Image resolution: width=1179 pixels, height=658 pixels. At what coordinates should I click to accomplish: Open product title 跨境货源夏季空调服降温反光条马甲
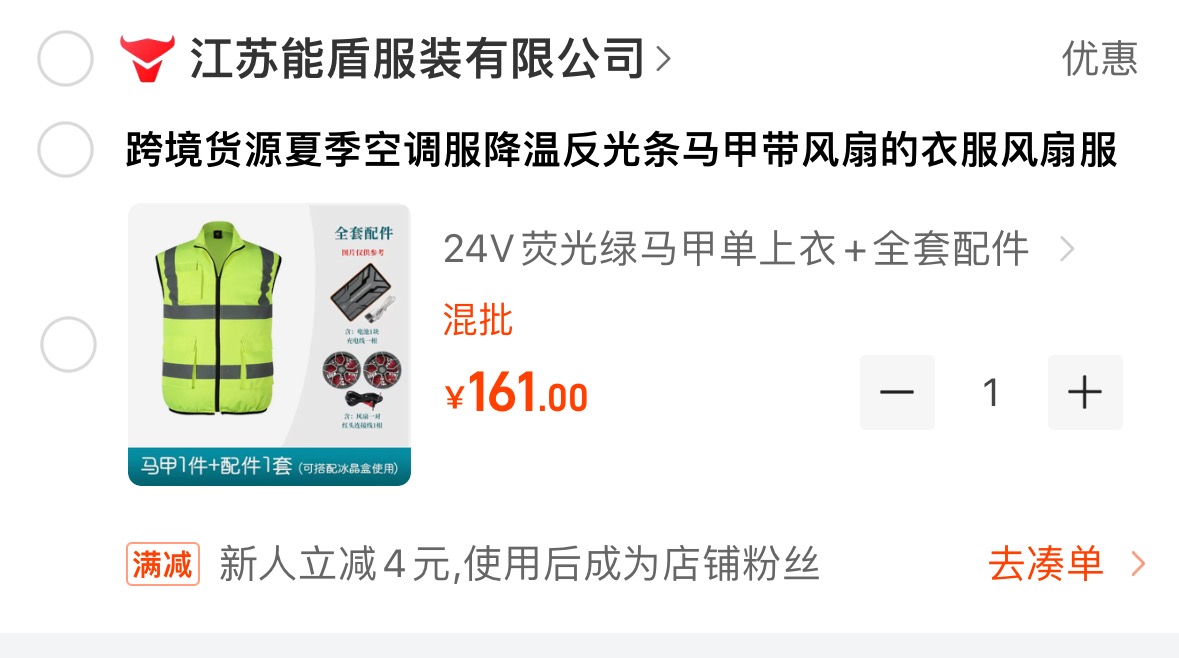click(620, 151)
